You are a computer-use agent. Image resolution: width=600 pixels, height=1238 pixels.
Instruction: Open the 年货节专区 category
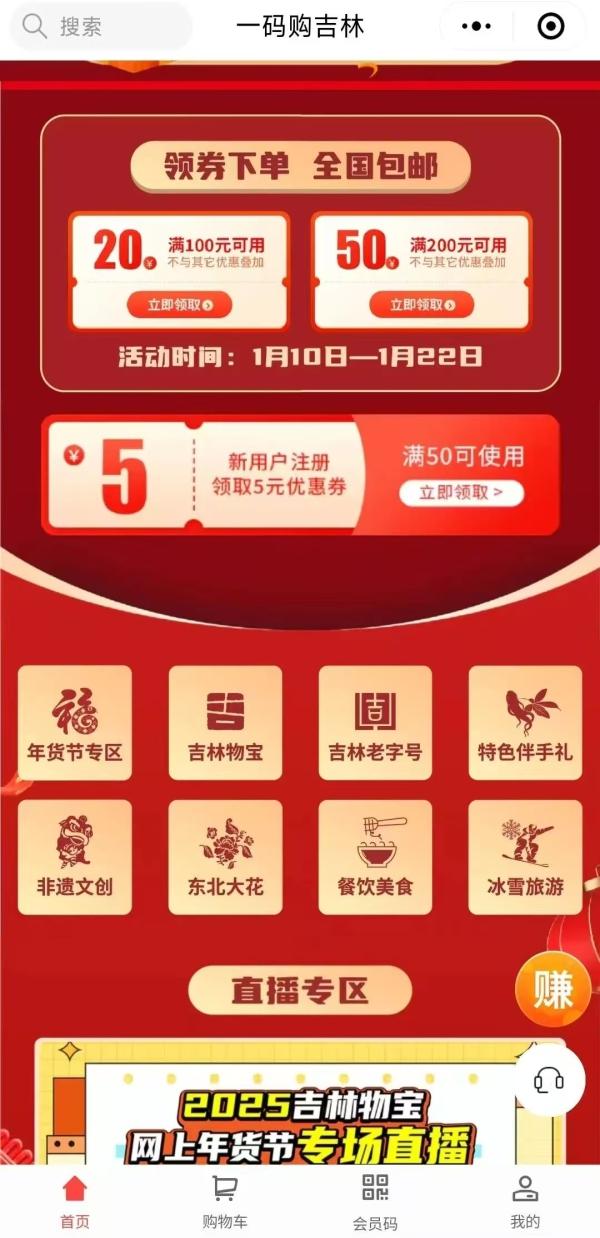click(75, 723)
